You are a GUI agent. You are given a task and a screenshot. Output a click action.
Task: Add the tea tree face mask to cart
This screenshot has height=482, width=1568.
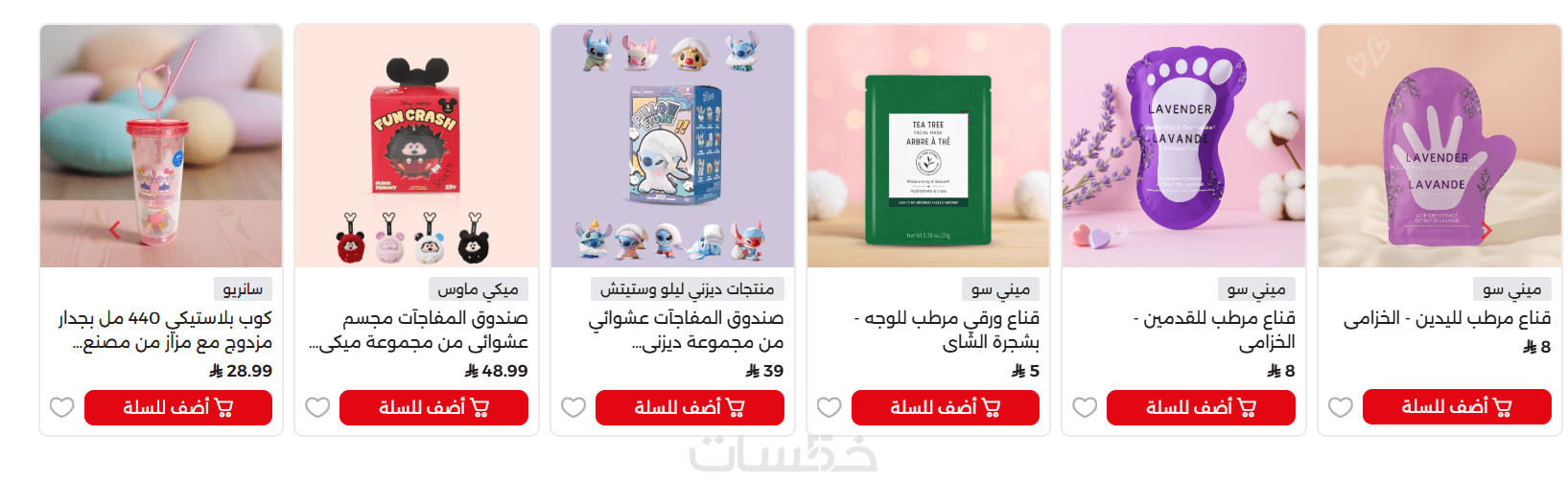pos(945,407)
